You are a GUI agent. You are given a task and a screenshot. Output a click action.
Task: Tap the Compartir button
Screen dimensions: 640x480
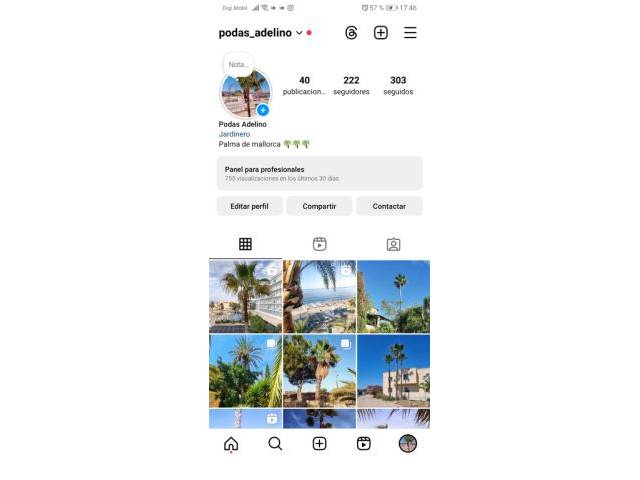[319, 206]
